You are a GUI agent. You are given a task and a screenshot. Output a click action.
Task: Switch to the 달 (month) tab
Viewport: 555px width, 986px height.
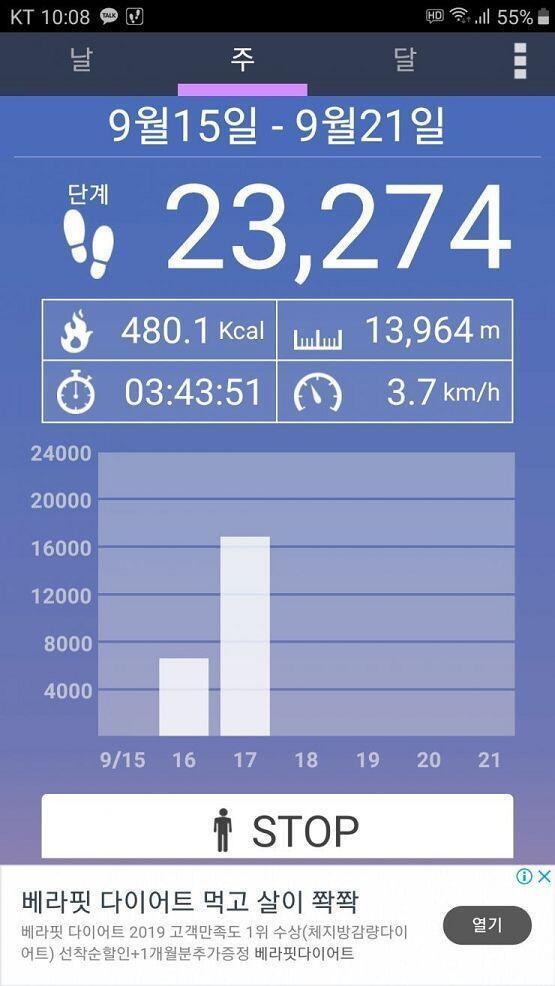pos(404,60)
